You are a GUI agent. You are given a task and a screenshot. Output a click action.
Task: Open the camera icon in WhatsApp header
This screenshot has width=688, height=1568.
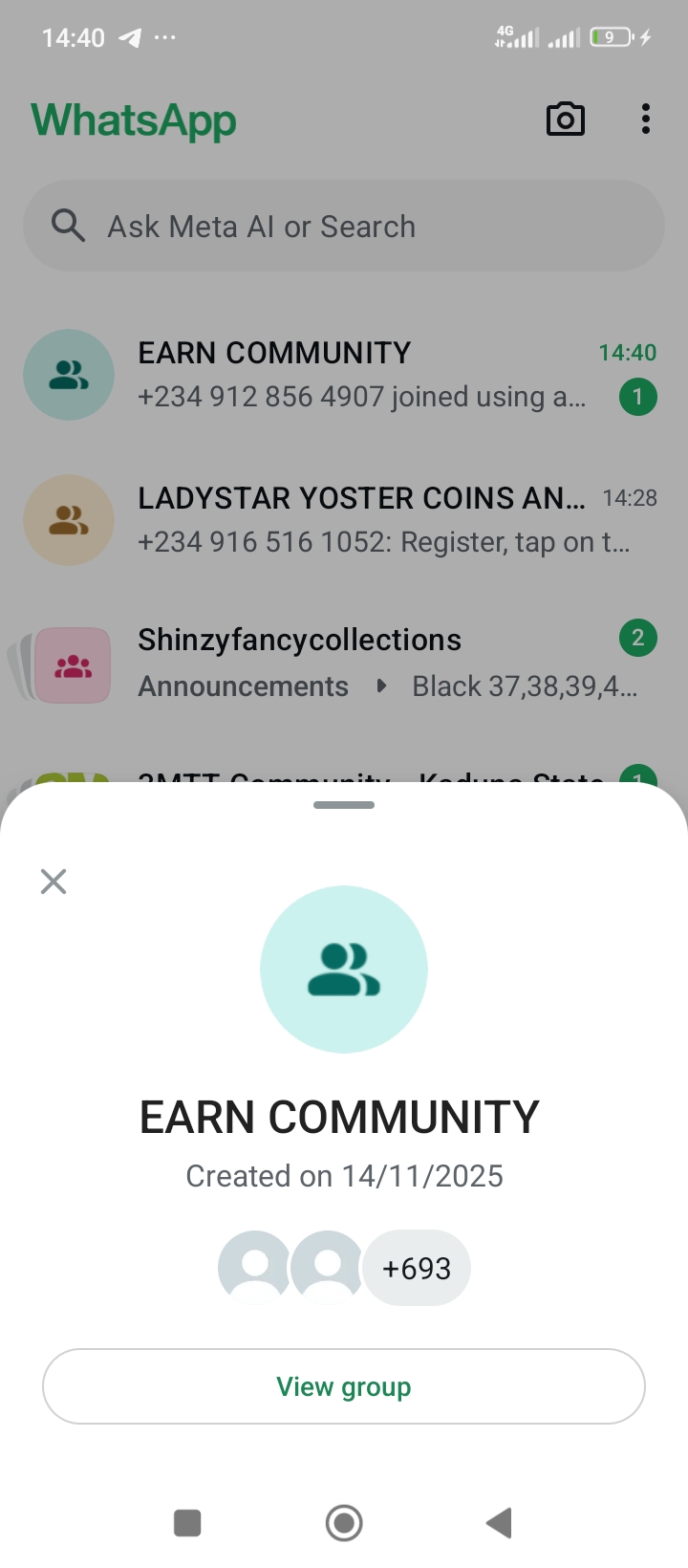point(565,120)
